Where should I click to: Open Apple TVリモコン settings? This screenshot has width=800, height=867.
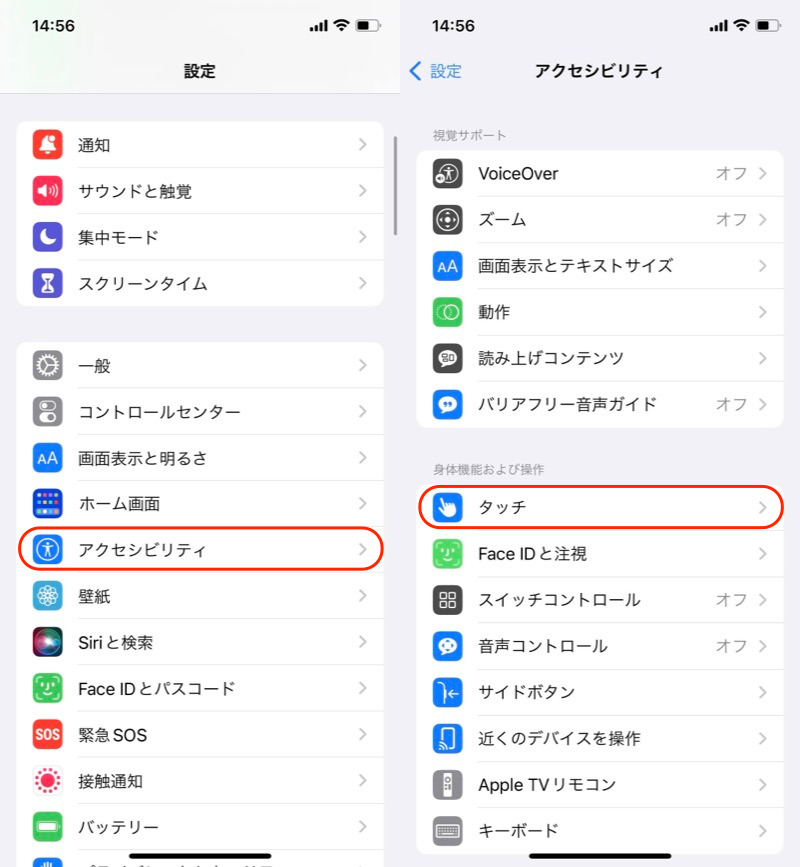(x=600, y=784)
